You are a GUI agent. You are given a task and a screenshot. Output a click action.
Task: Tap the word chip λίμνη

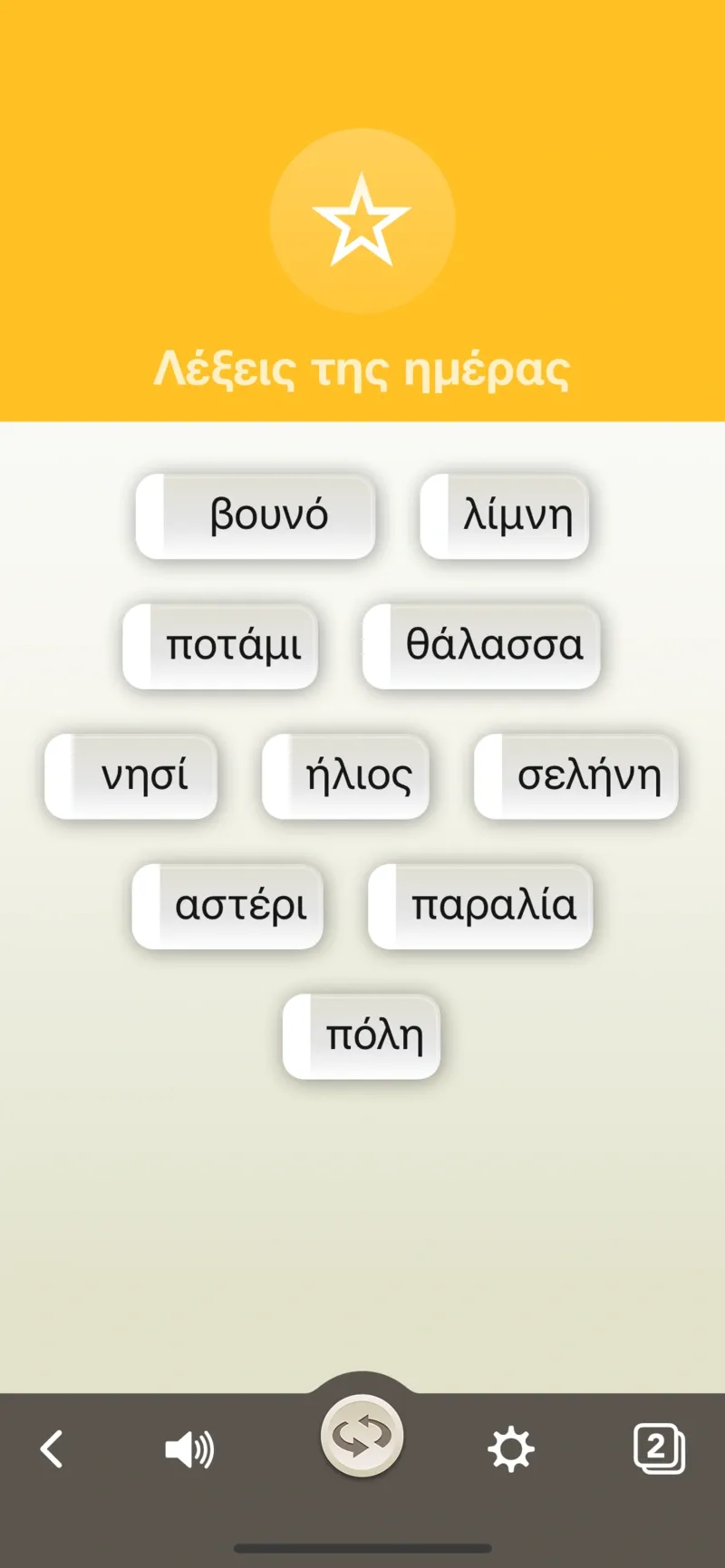point(506,515)
